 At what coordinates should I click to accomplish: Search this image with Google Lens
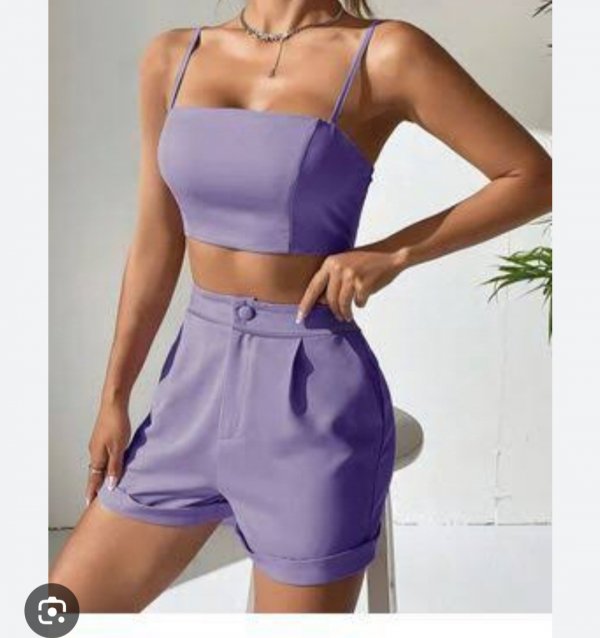click(x=51, y=609)
